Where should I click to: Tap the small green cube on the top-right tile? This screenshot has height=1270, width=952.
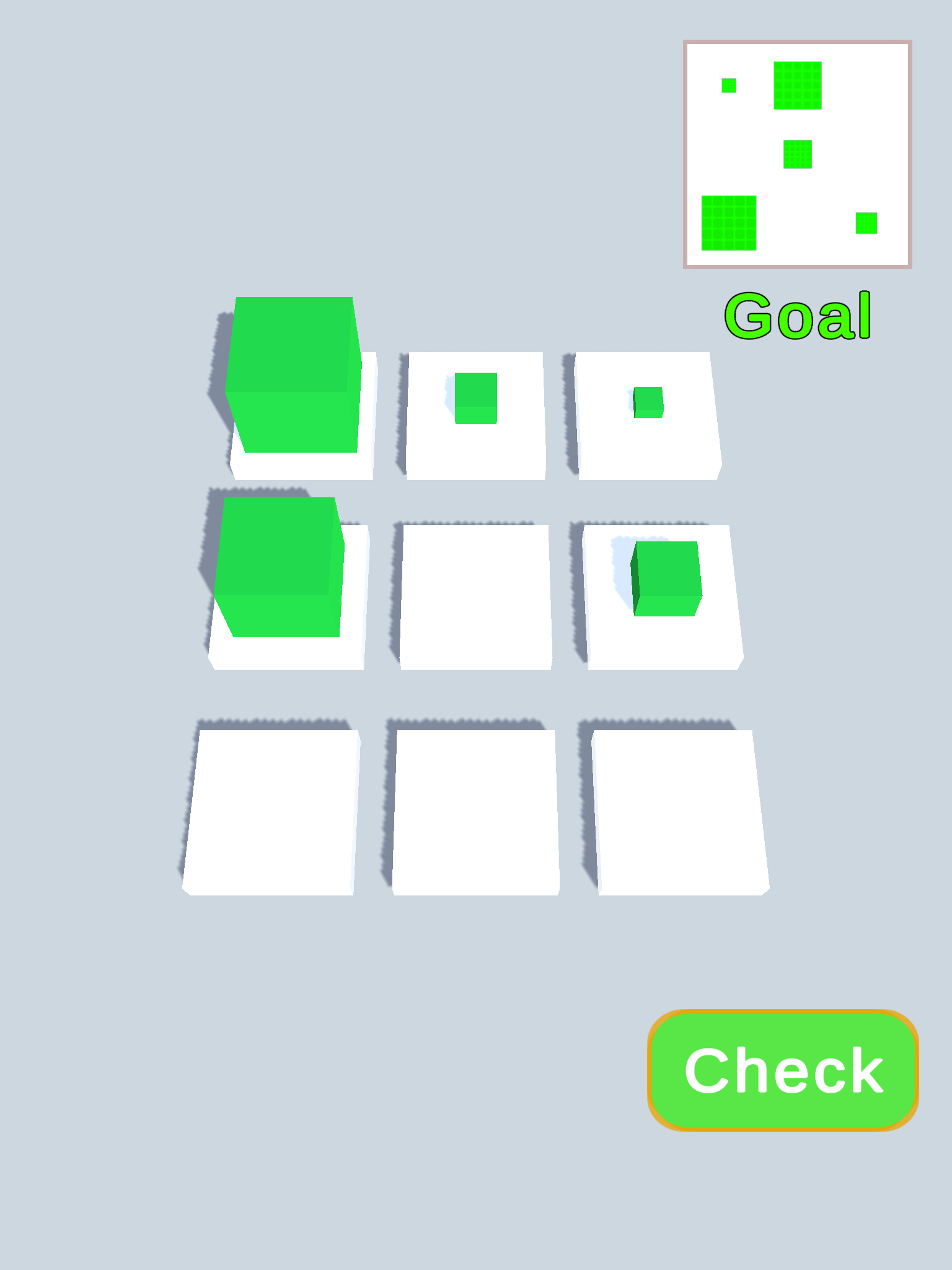648,401
